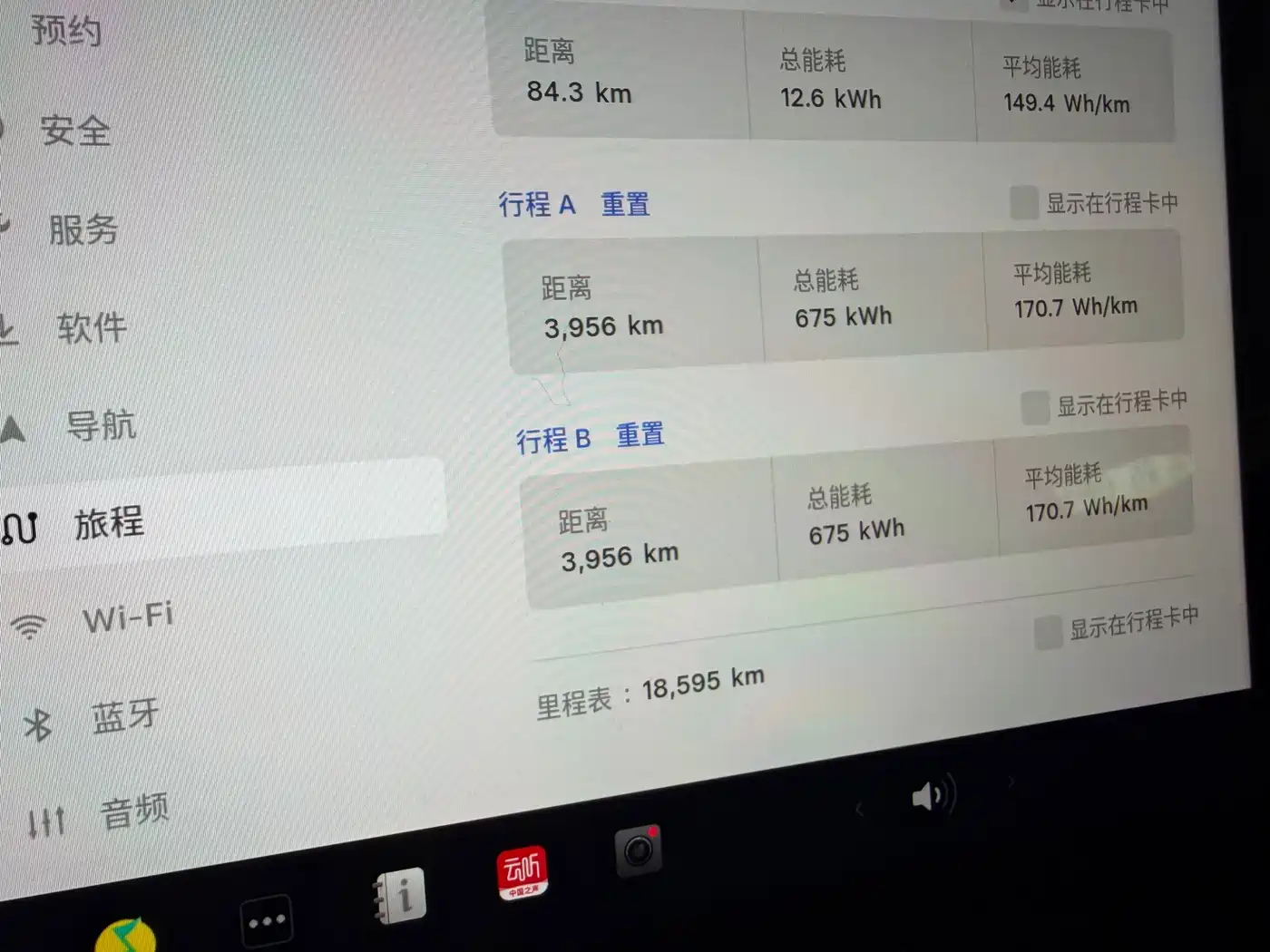
Task: Select the 旅程 menu item
Action: point(109,523)
